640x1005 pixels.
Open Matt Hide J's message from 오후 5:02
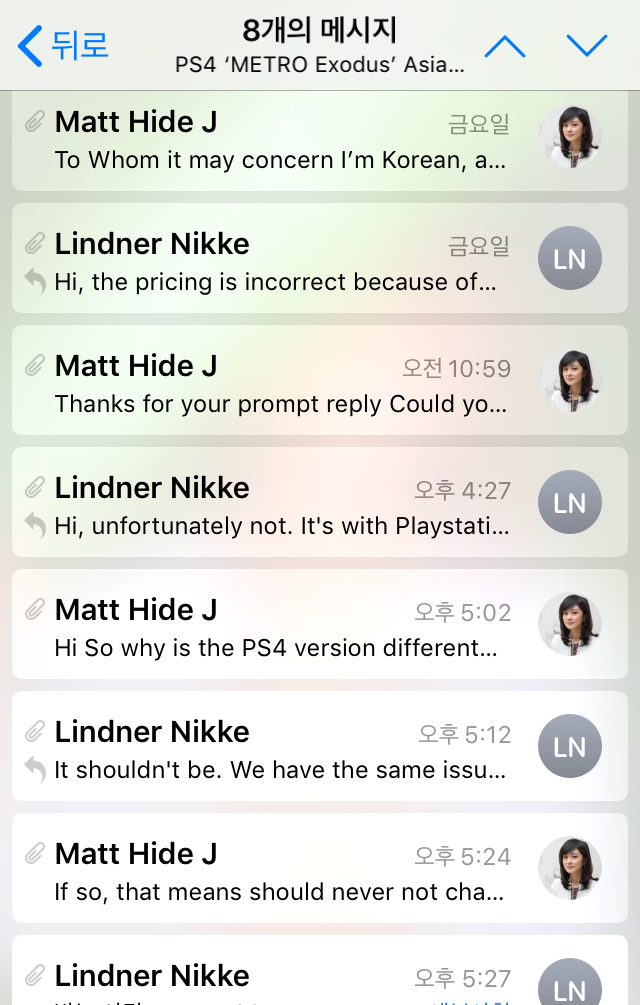click(280, 628)
